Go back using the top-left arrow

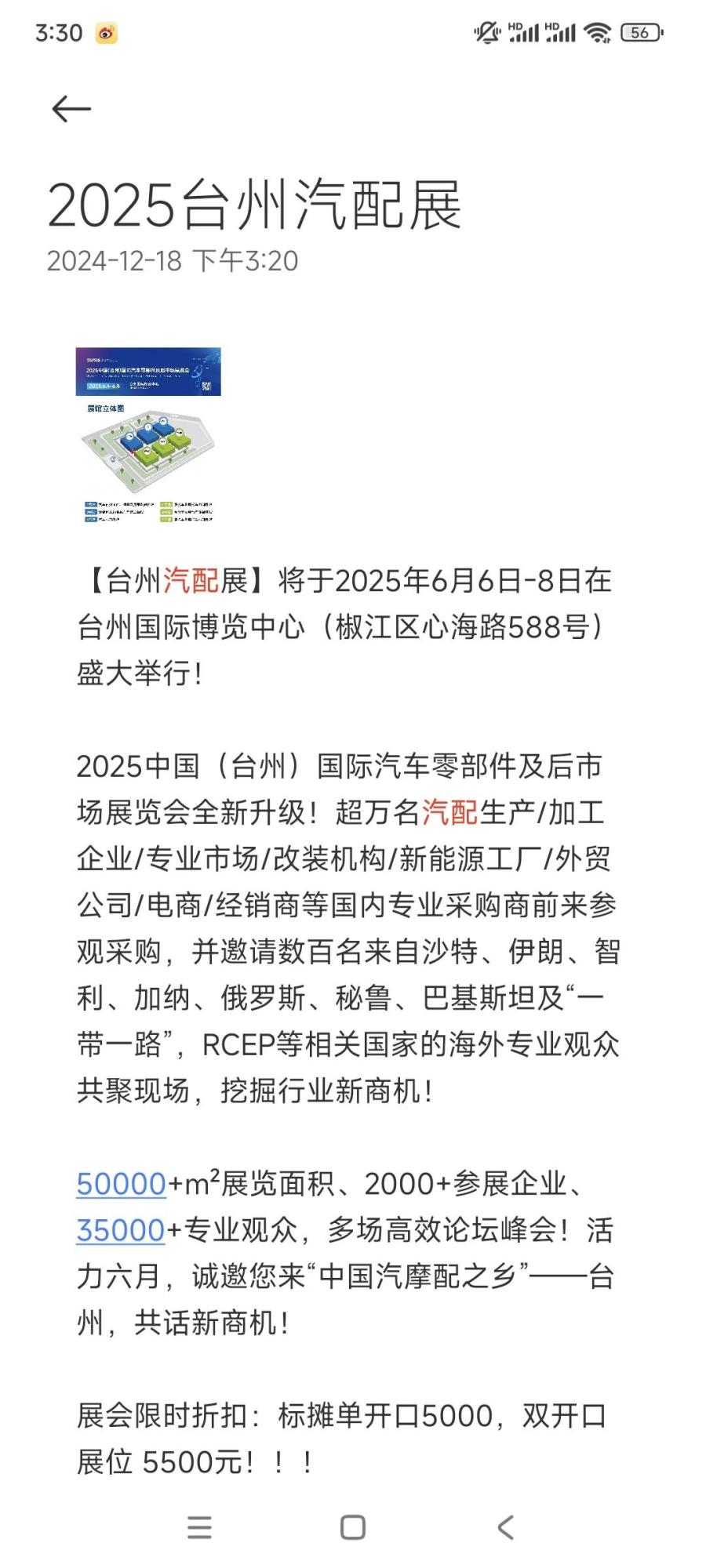[x=71, y=109]
